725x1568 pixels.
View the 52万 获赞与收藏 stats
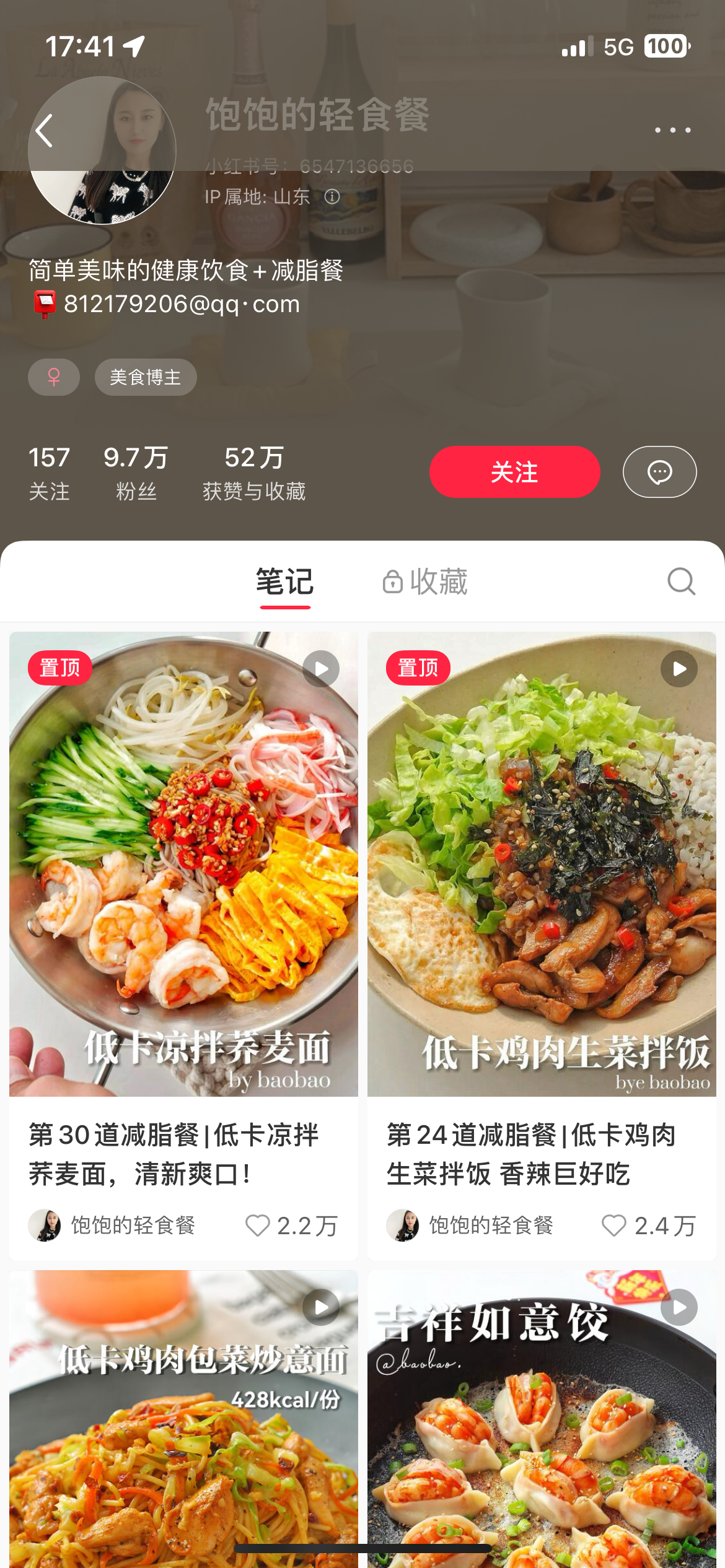point(253,473)
